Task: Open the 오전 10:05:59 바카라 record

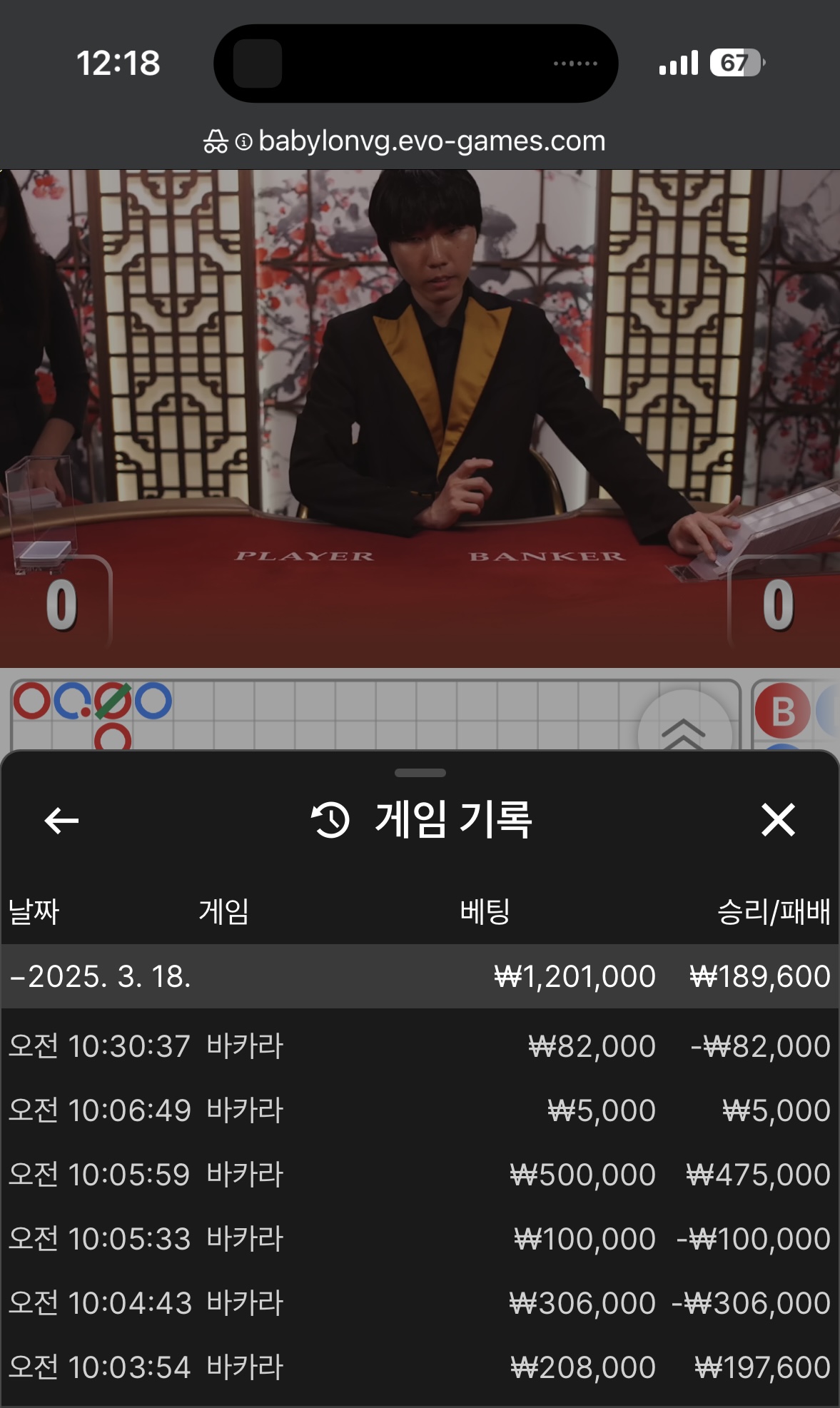Action: (420, 1175)
